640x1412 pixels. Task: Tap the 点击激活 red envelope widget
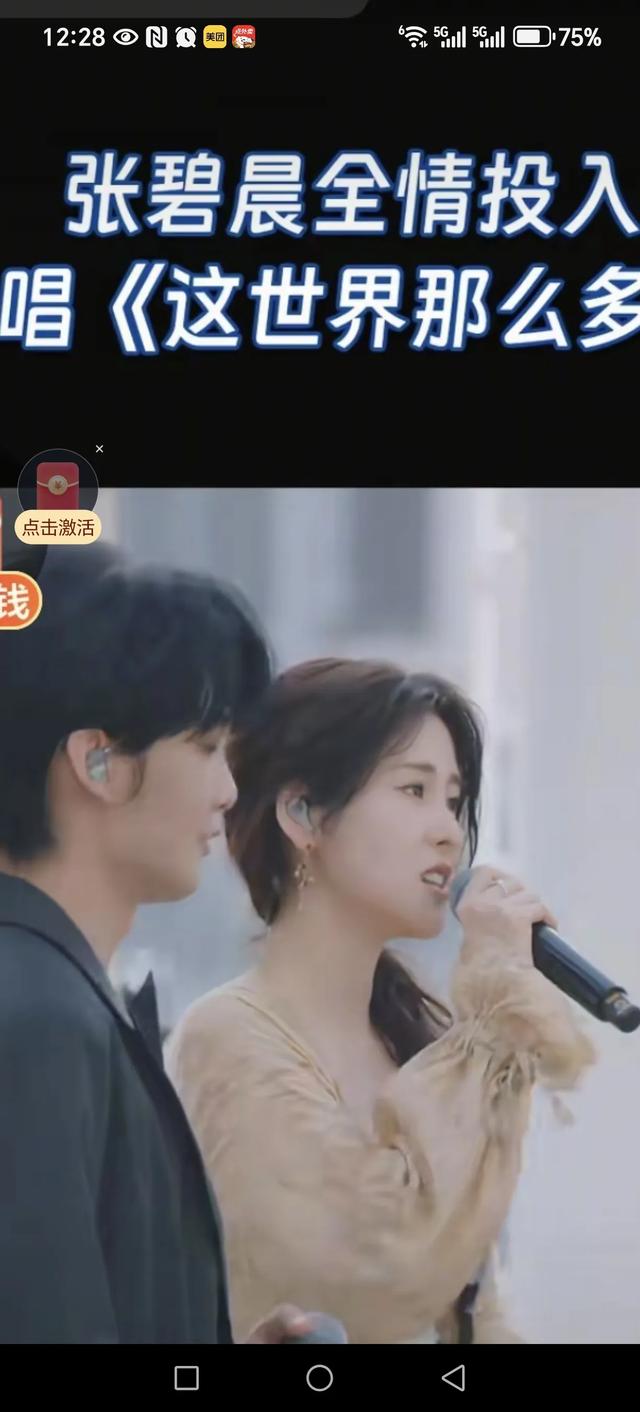tap(58, 497)
